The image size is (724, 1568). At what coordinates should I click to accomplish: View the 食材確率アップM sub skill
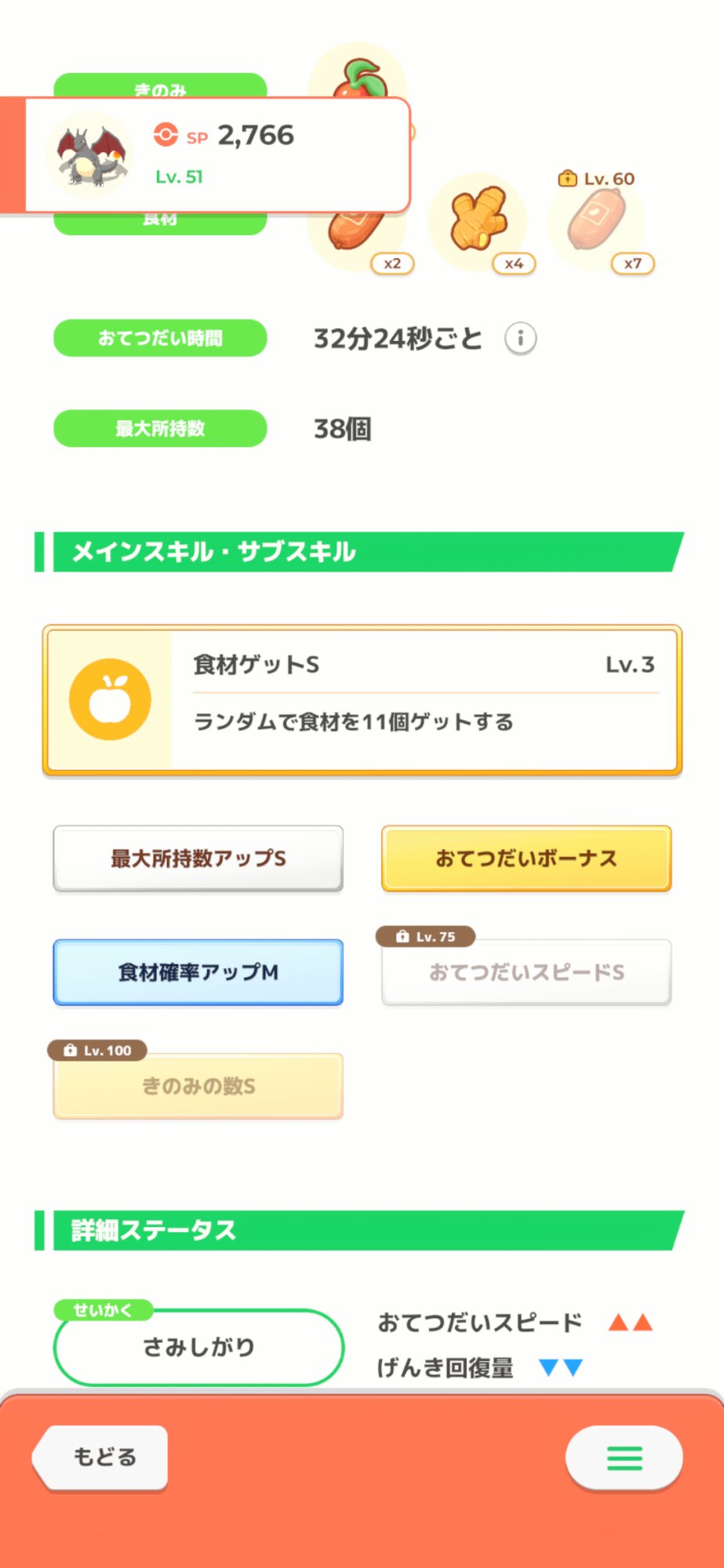198,972
